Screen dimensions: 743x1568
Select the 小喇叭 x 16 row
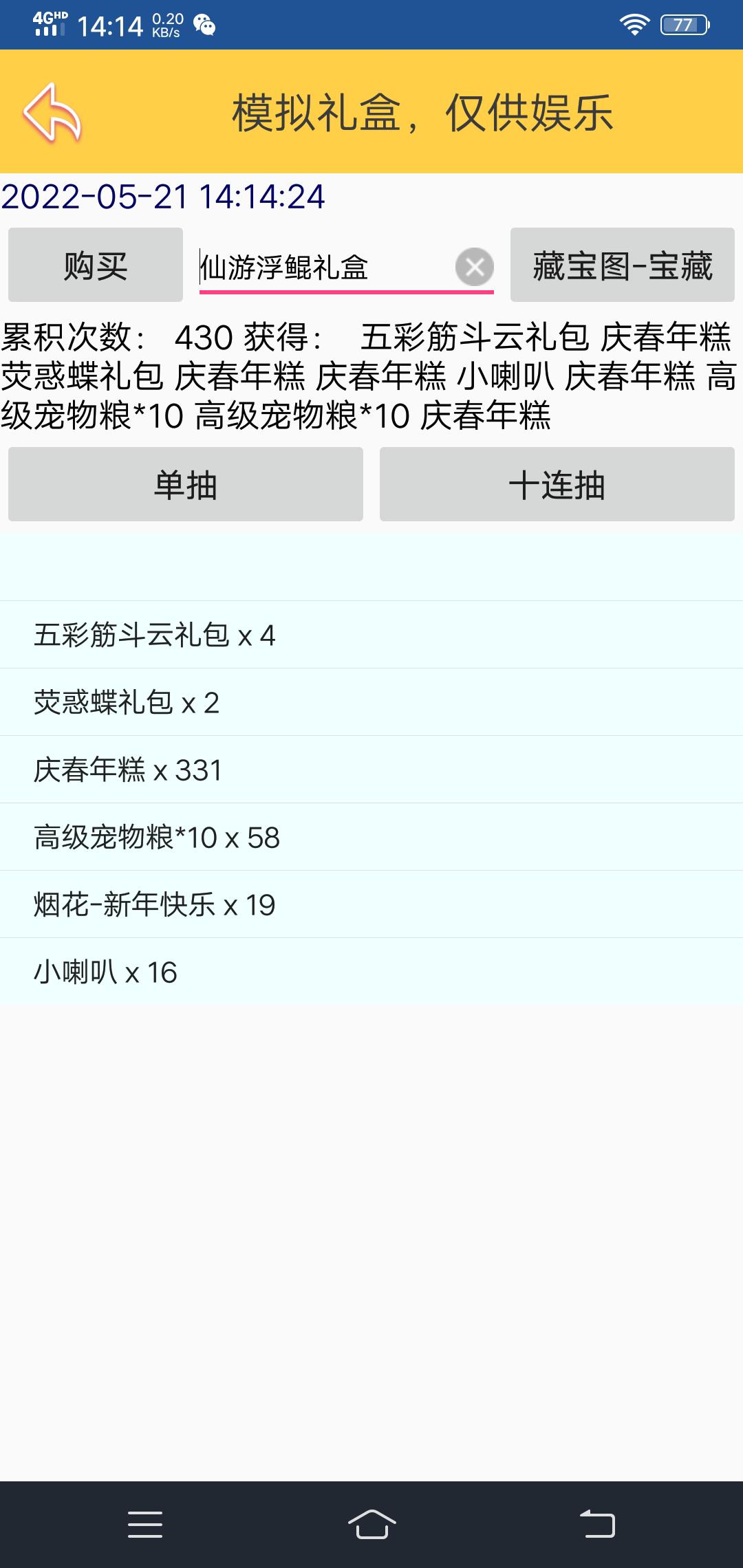[x=371, y=972]
